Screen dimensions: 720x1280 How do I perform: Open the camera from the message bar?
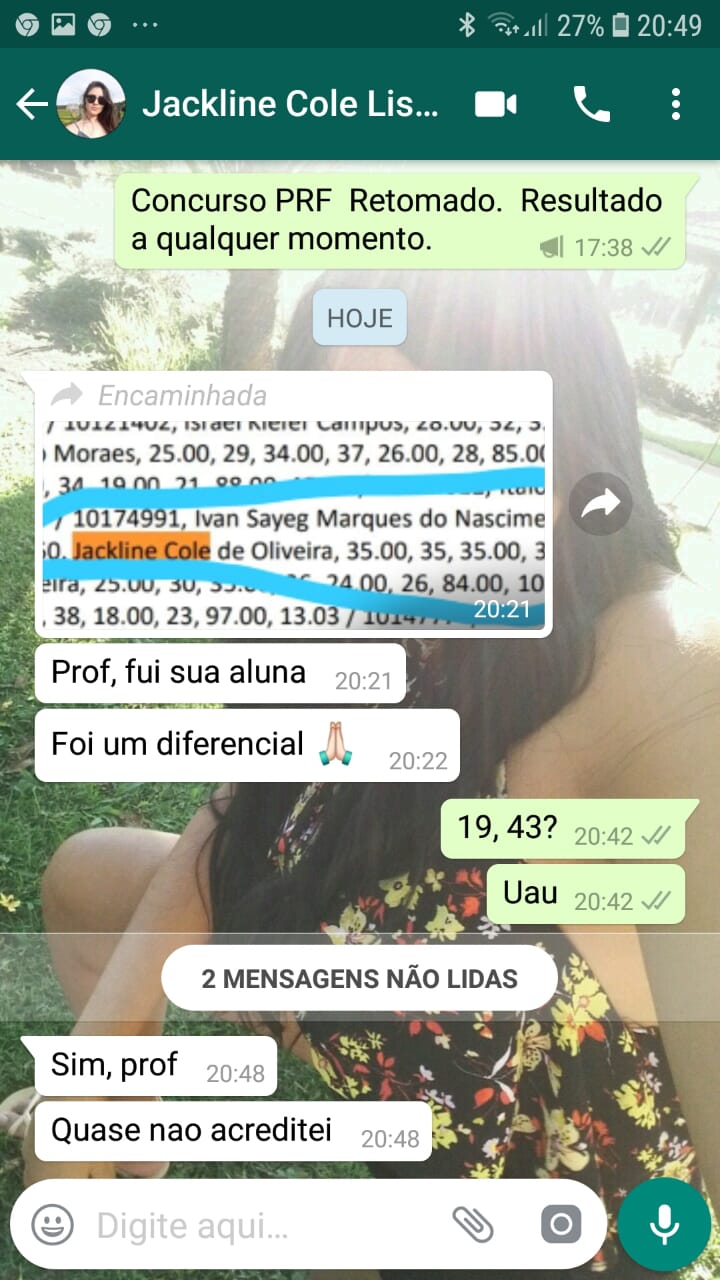(x=561, y=1224)
